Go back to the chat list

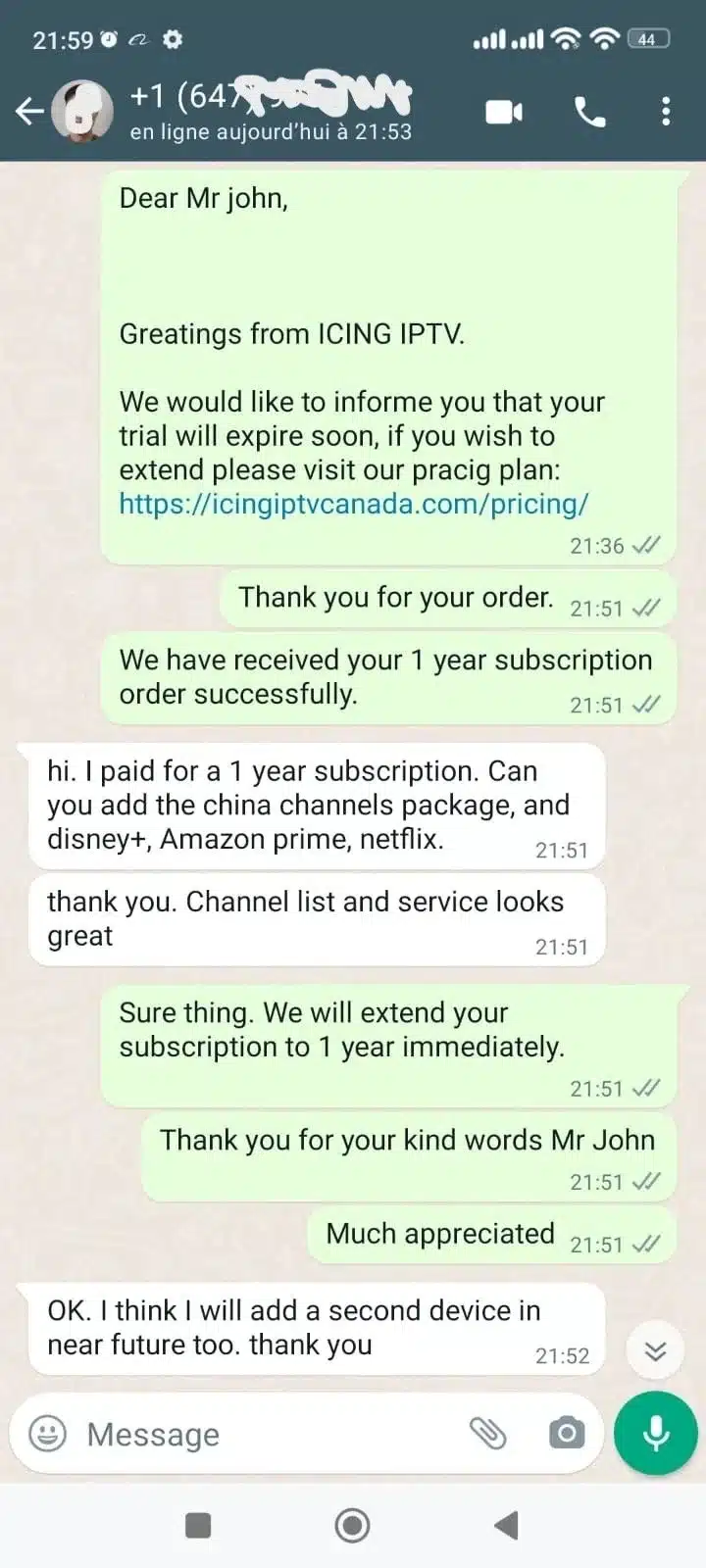coord(29,112)
